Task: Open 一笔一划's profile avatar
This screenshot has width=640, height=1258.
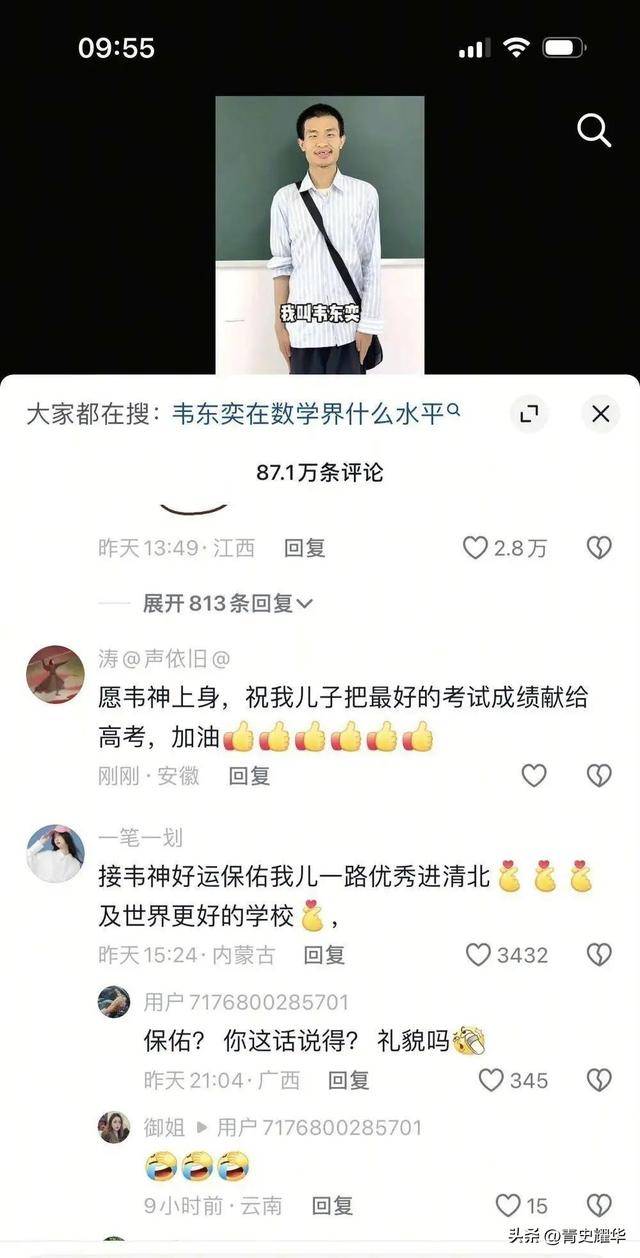Action: pyautogui.click(x=55, y=854)
